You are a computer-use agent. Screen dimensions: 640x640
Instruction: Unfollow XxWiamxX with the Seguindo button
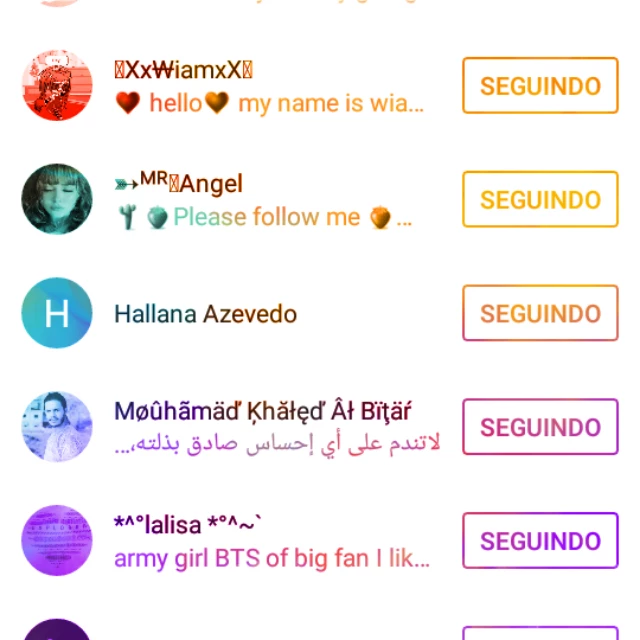point(540,85)
